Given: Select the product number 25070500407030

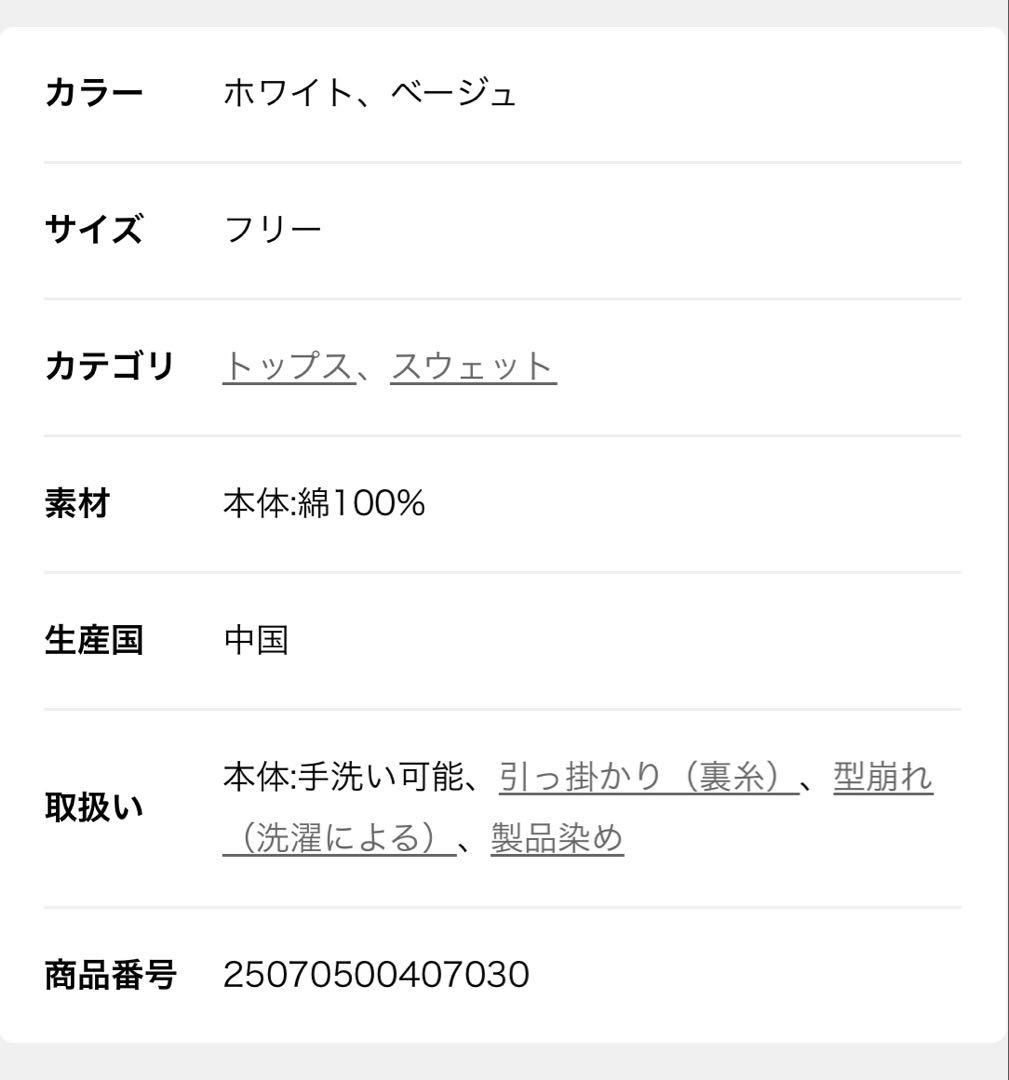Looking at the screenshot, I should (376, 972).
